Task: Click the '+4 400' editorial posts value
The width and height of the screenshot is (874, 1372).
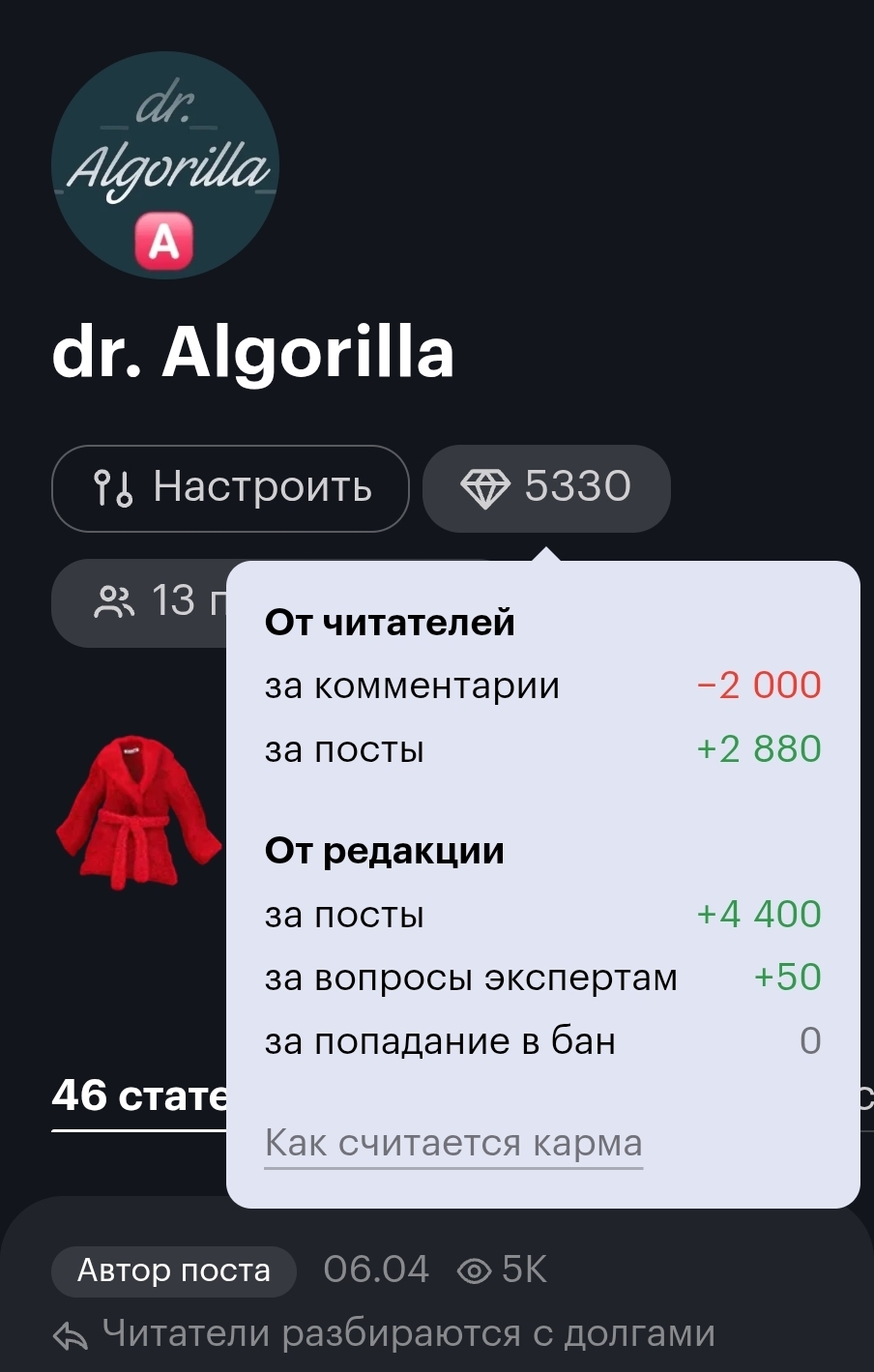Action: pyautogui.click(x=760, y=914)
